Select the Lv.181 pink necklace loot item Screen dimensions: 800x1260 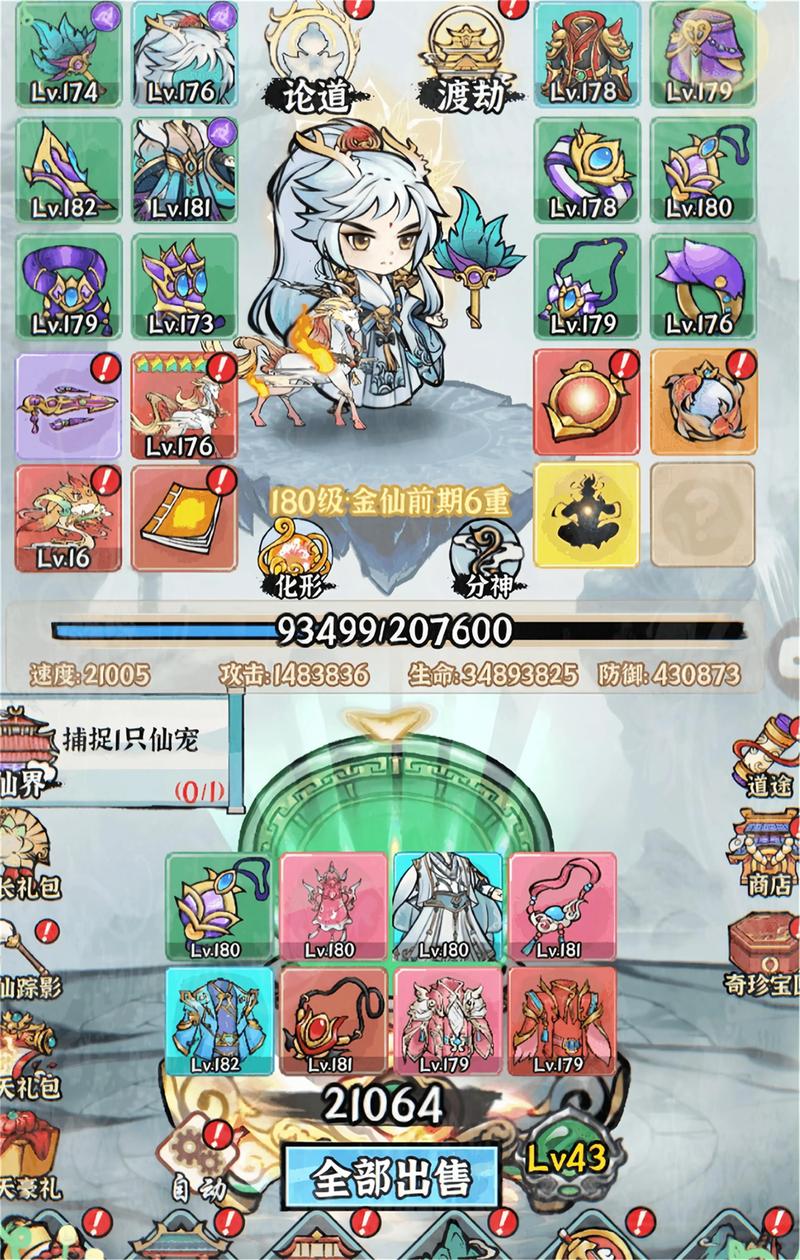[x=562, y=907]
